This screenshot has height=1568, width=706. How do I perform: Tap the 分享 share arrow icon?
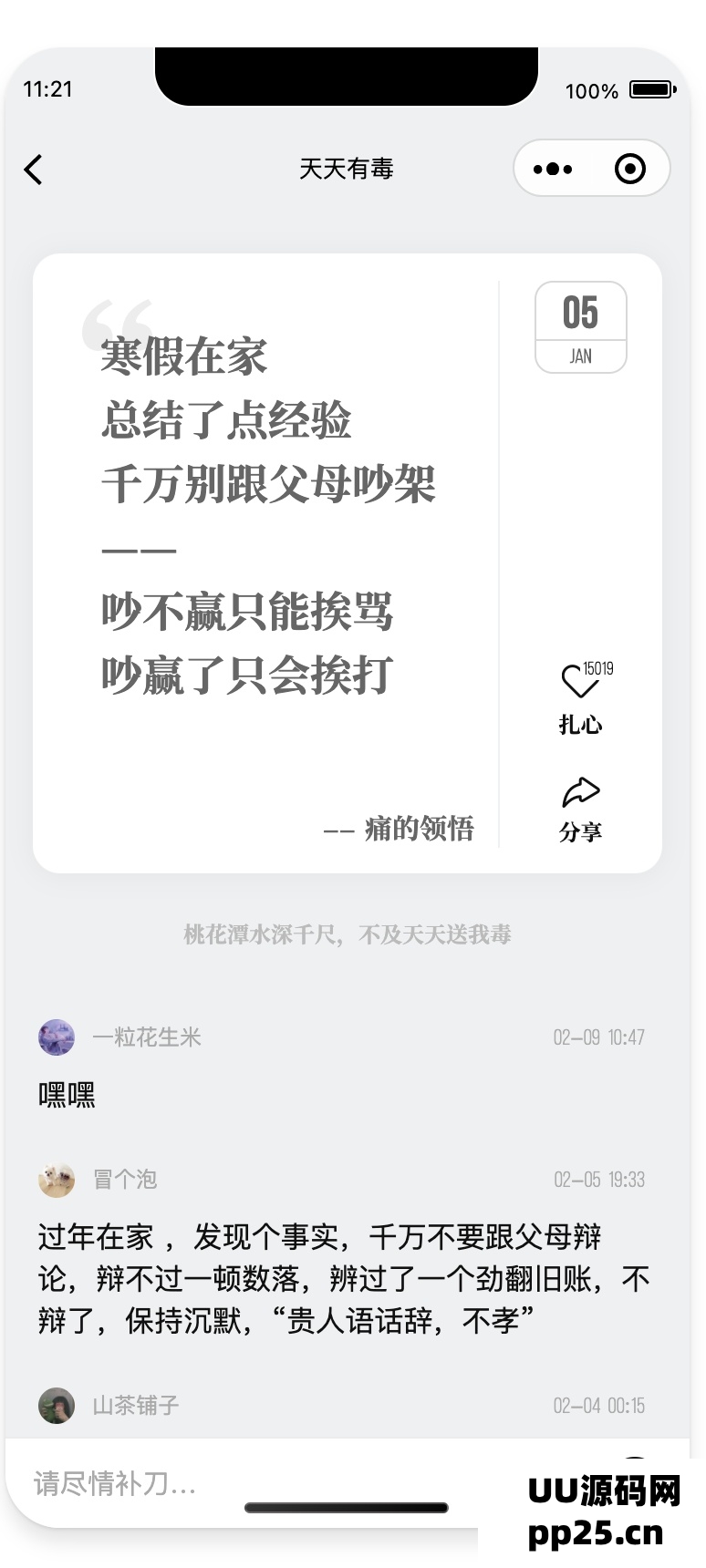581,790
